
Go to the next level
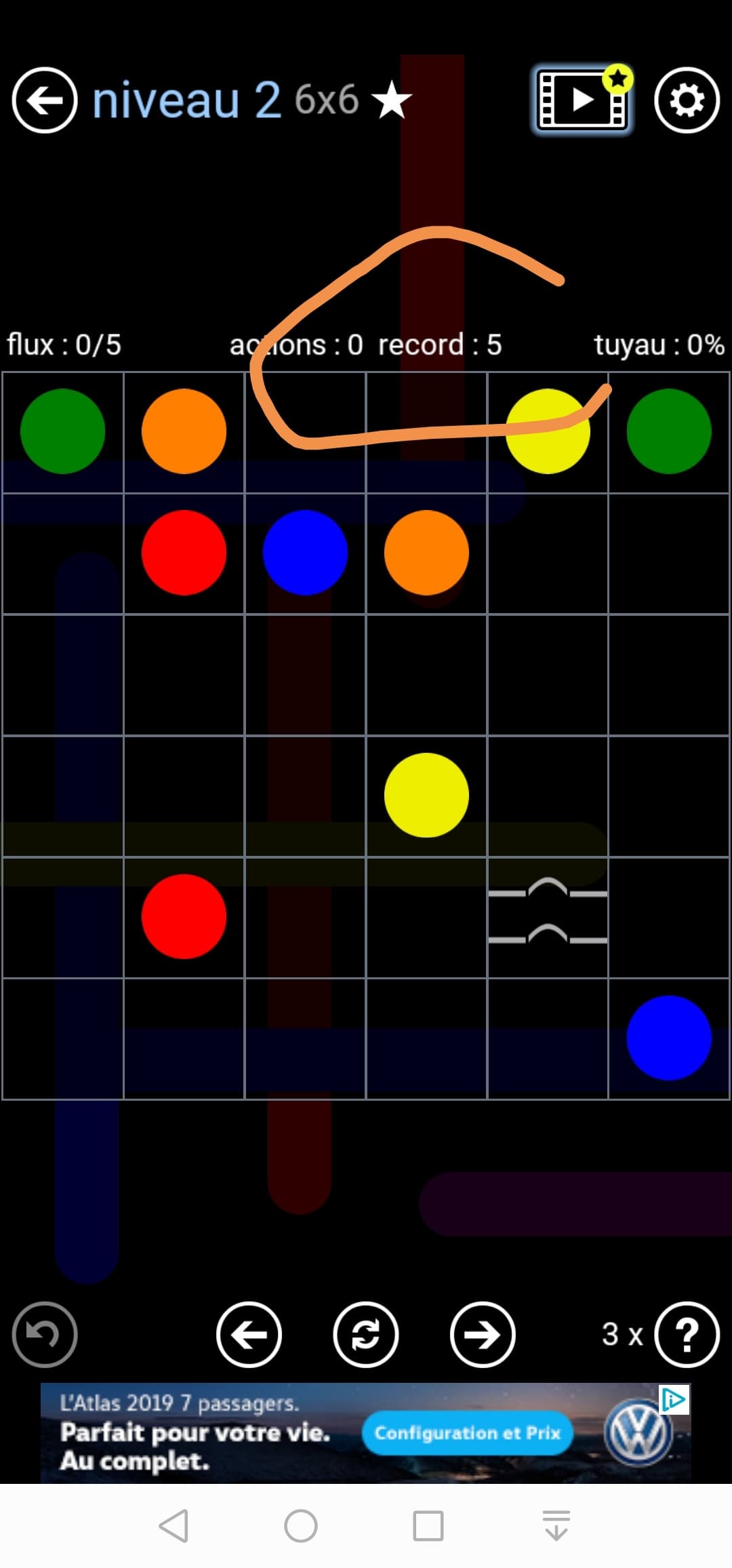tap(483, 1335)
